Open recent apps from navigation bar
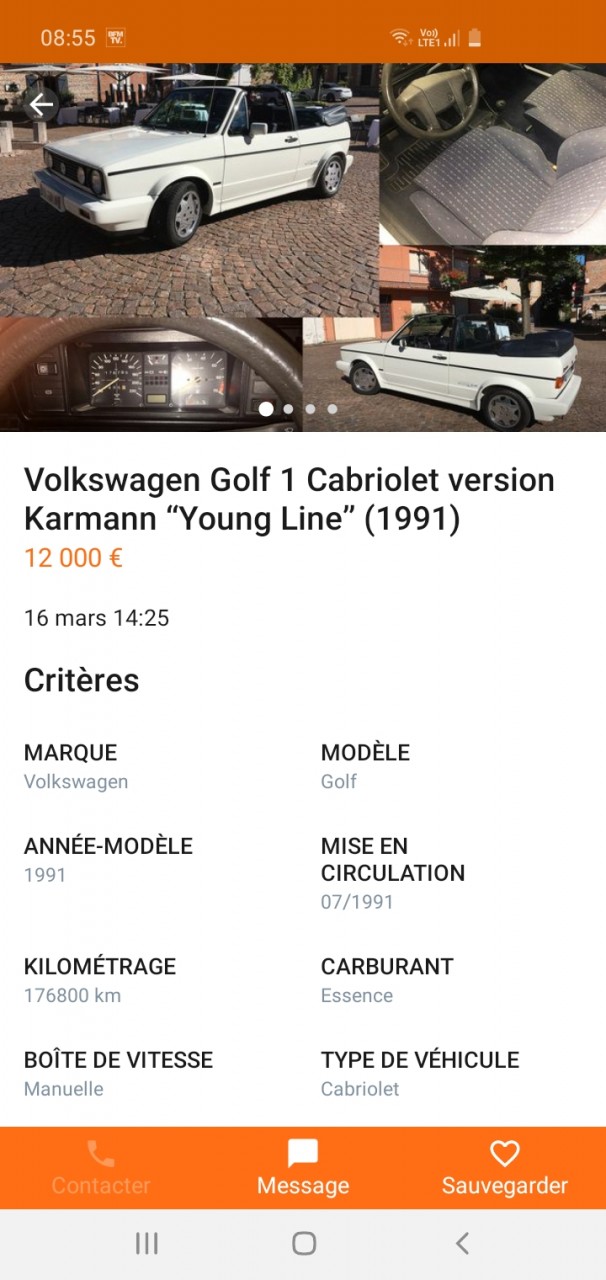606x1280 pixels. [x=147, y=1243]
